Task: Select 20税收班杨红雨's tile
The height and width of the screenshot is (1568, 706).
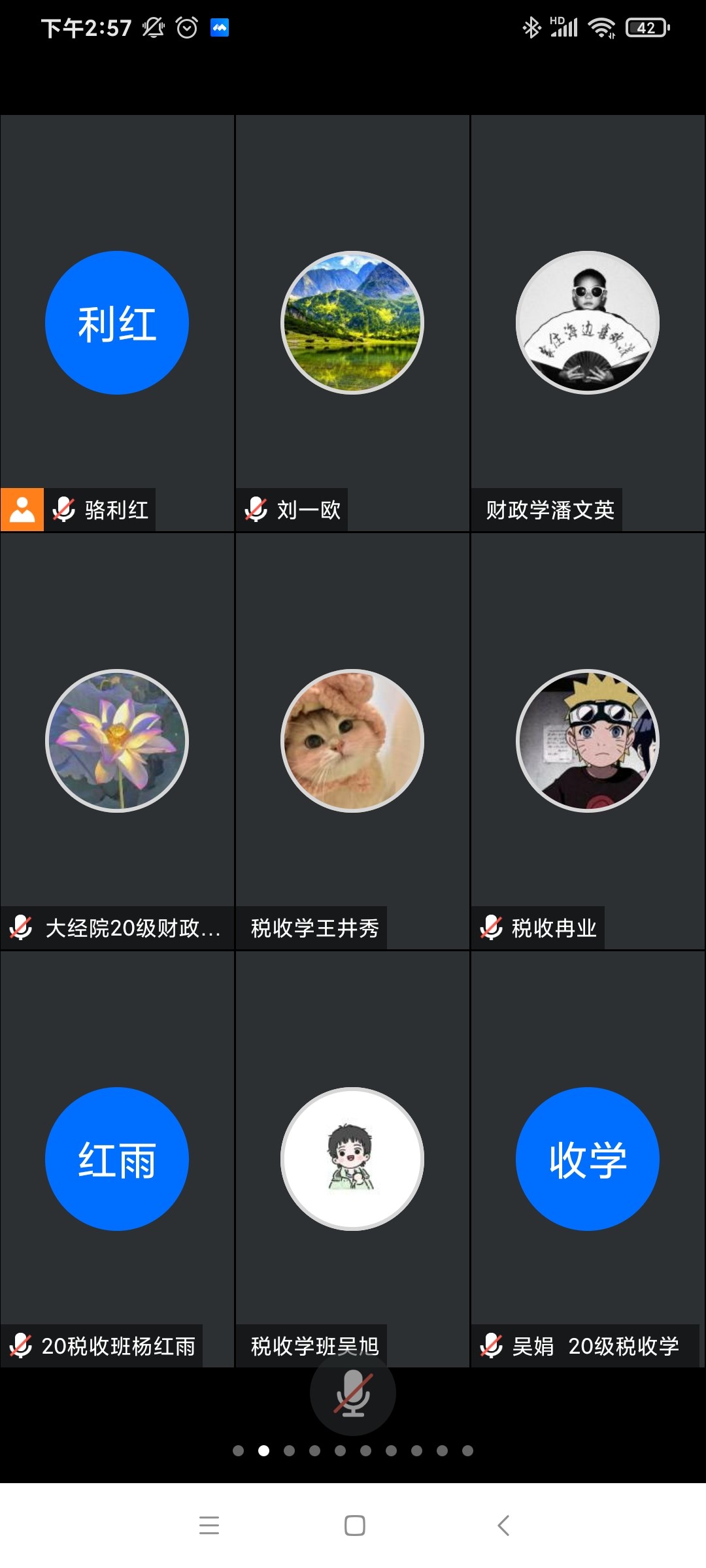Action: pos(117,1159)
